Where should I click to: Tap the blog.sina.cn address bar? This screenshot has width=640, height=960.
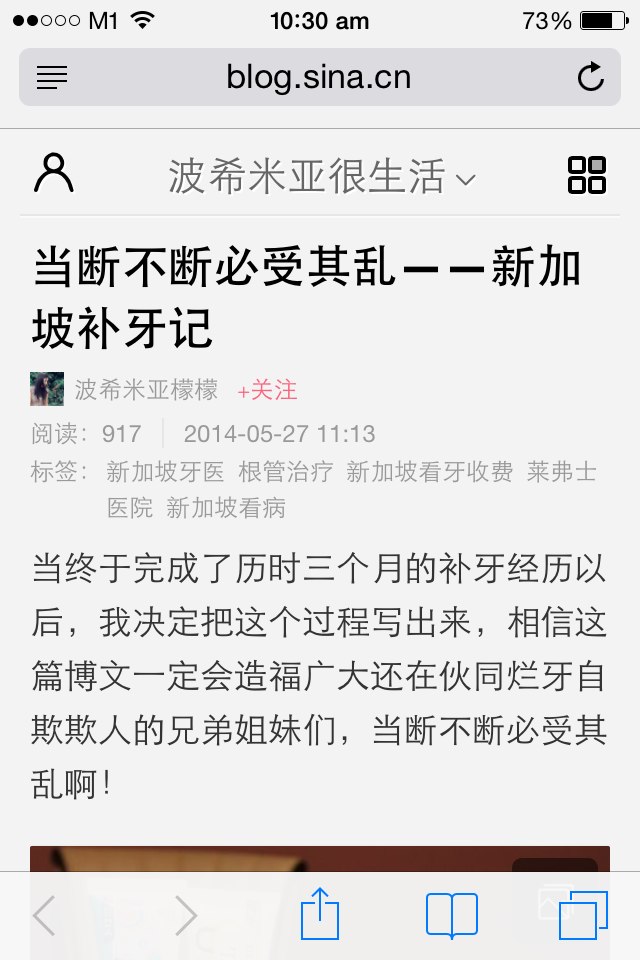click(318, 77)
